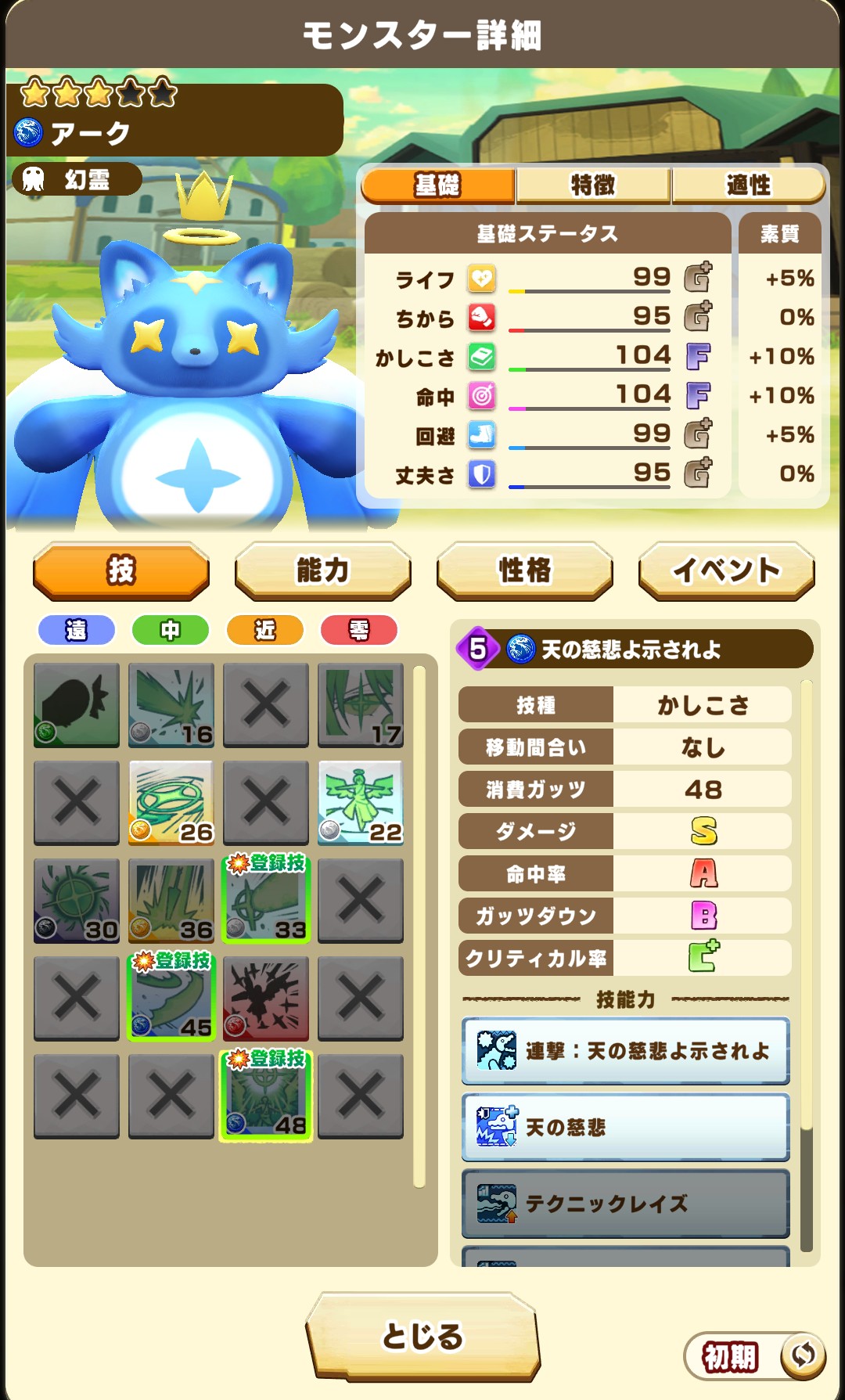845x1400 pixels.
Task: Open the 天の慈悲 skill ability
Action: [x=625, y=1127]
